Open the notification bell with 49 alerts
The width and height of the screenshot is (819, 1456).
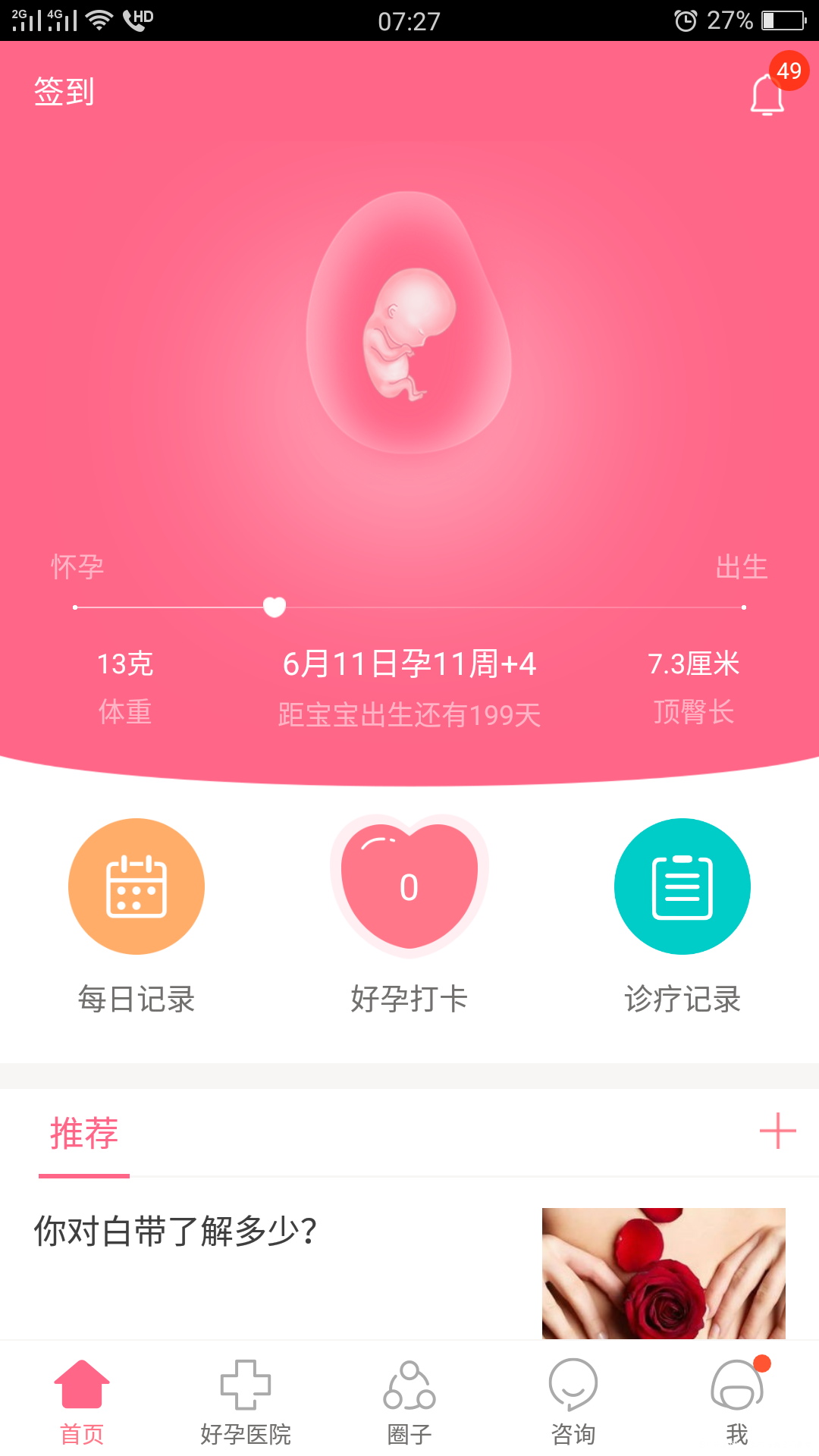(x=768, y=93)
